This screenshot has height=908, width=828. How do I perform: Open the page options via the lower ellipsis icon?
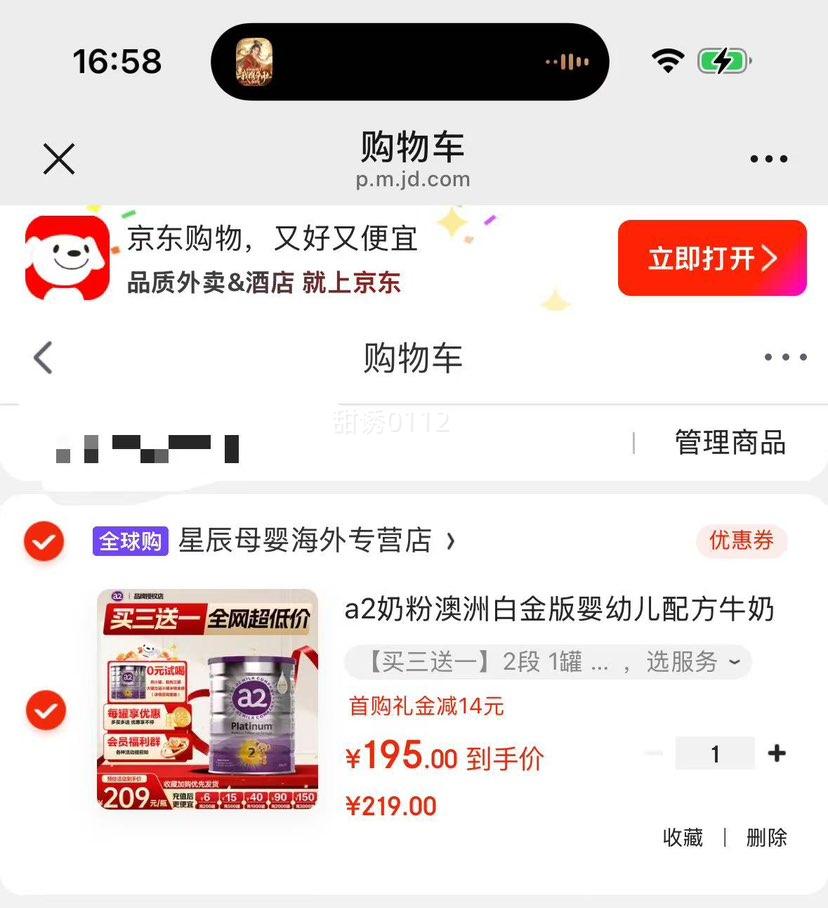(x=785, y=357)
